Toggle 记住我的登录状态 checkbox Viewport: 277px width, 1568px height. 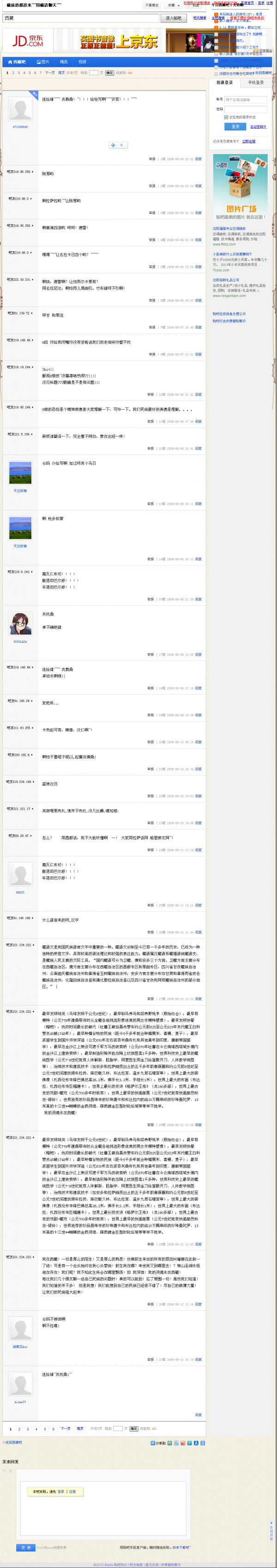(x=227, y=117)
